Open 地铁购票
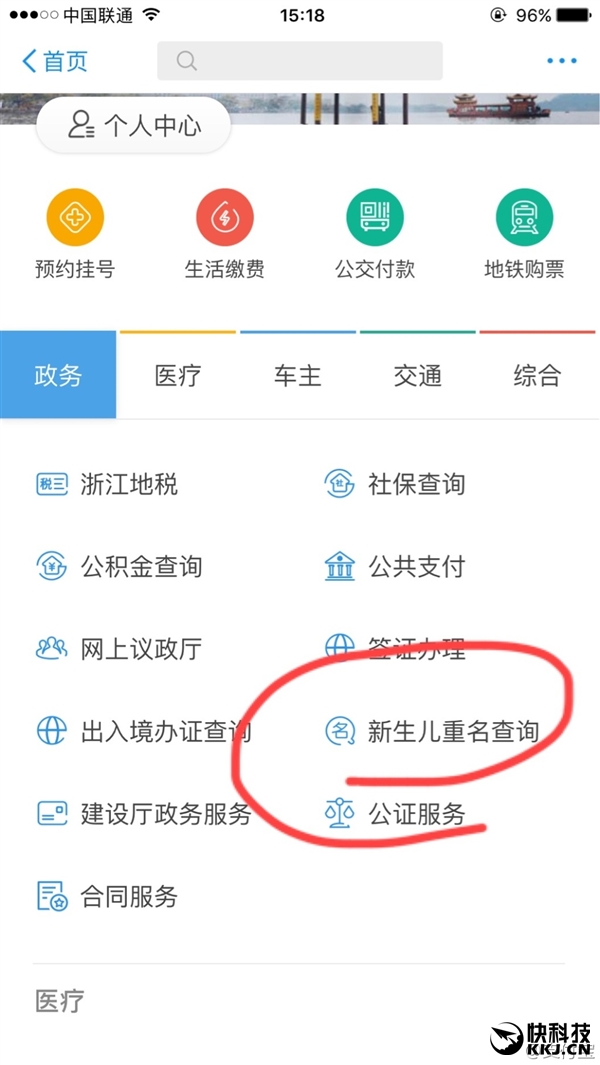 pyautogui.click(x=525, y=234)
